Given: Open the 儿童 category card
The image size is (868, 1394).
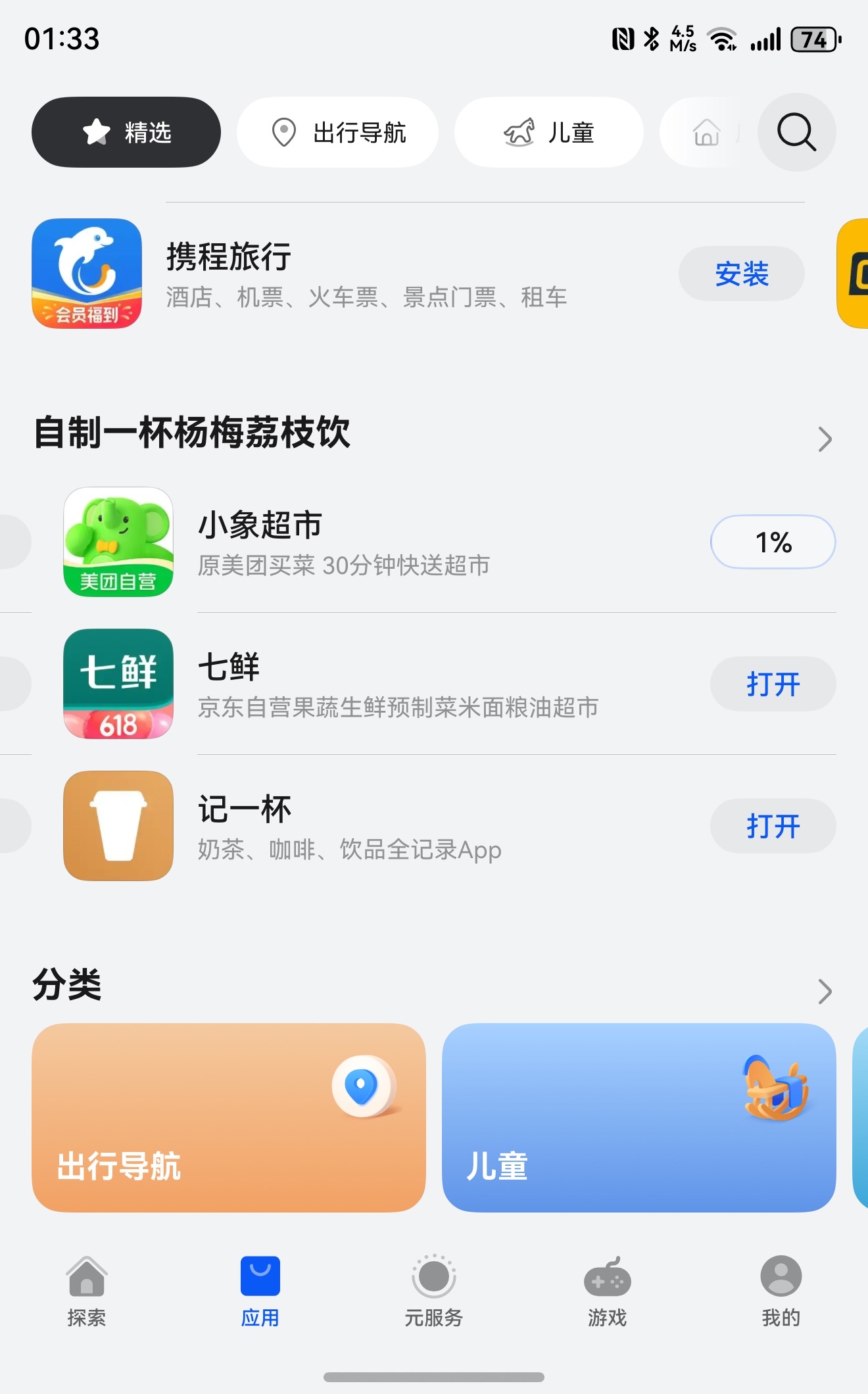Looking at the screenshot, I should point(639,1117).
